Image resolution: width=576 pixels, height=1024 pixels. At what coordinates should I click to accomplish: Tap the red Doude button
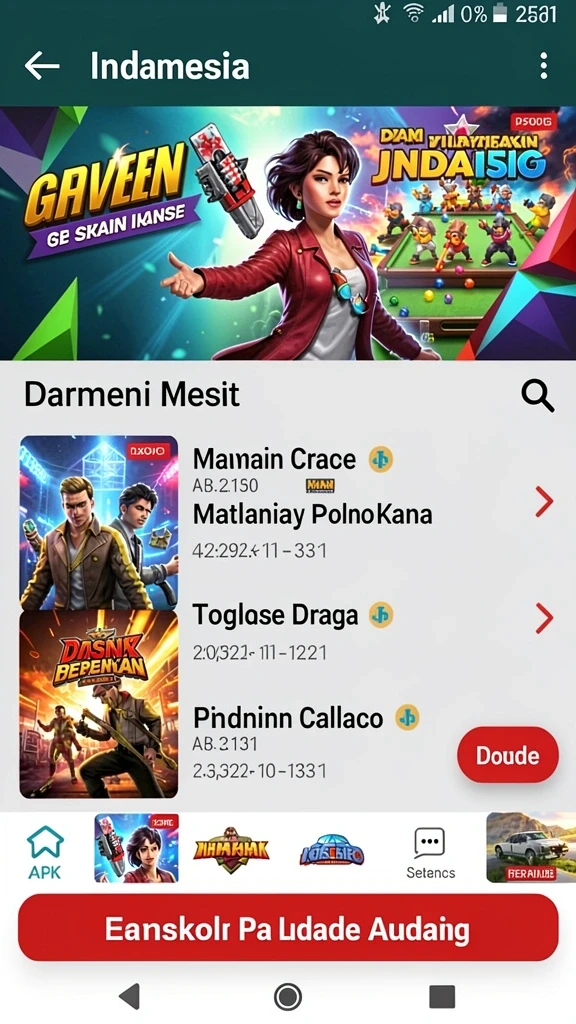[507, 755]
